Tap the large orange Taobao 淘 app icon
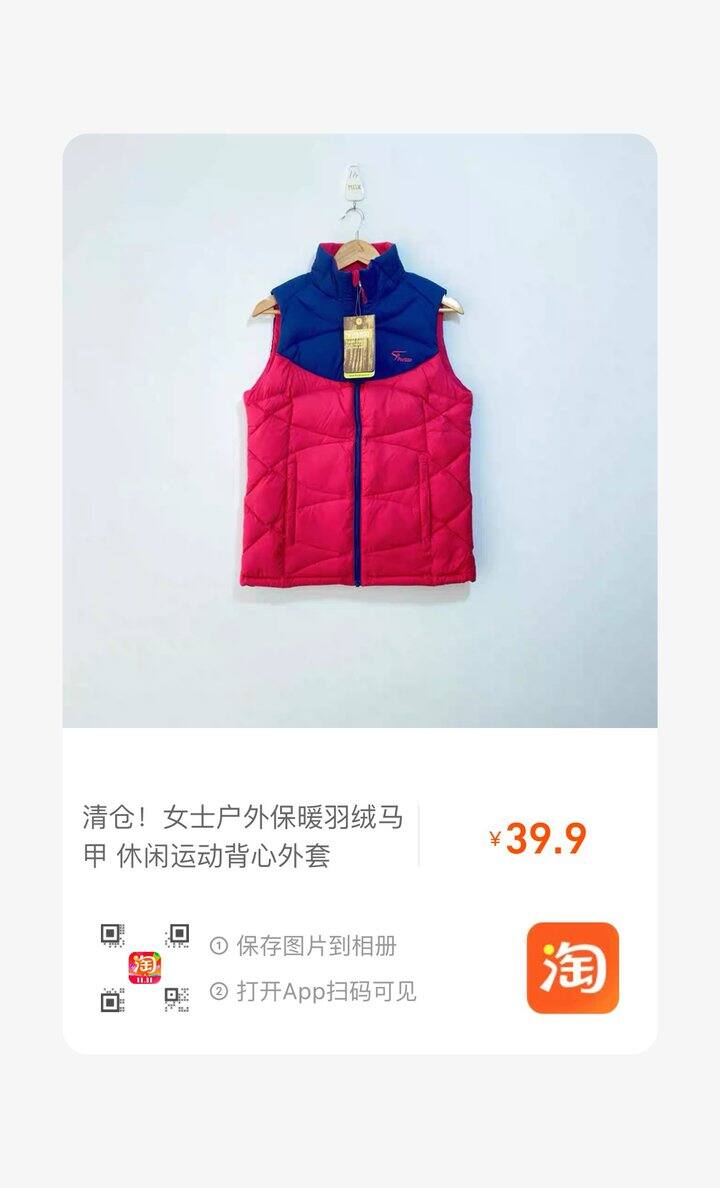 pyautogui.click(x=573, y=965)
